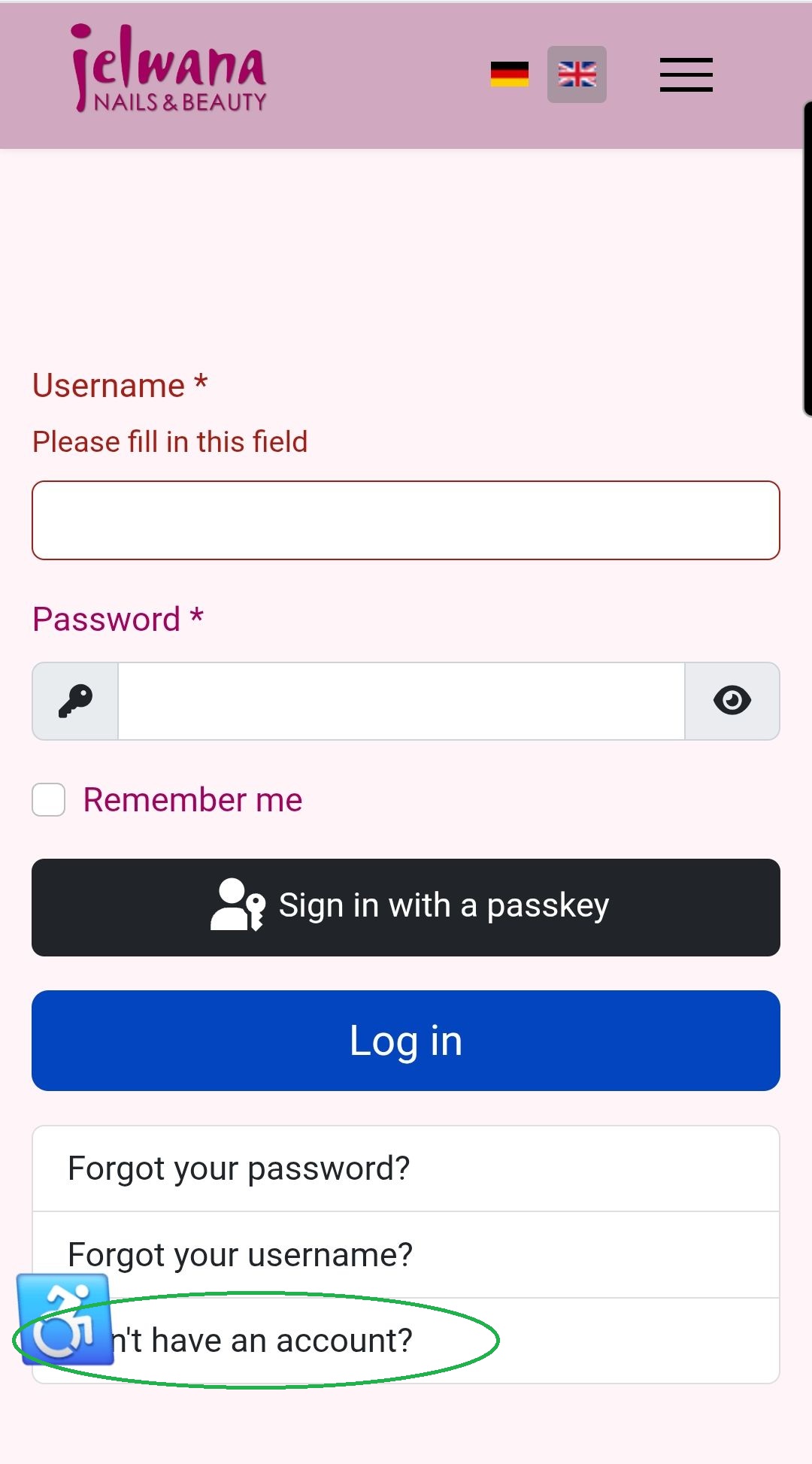
Task: Tap the Password input field
Action: click(401, 701)
